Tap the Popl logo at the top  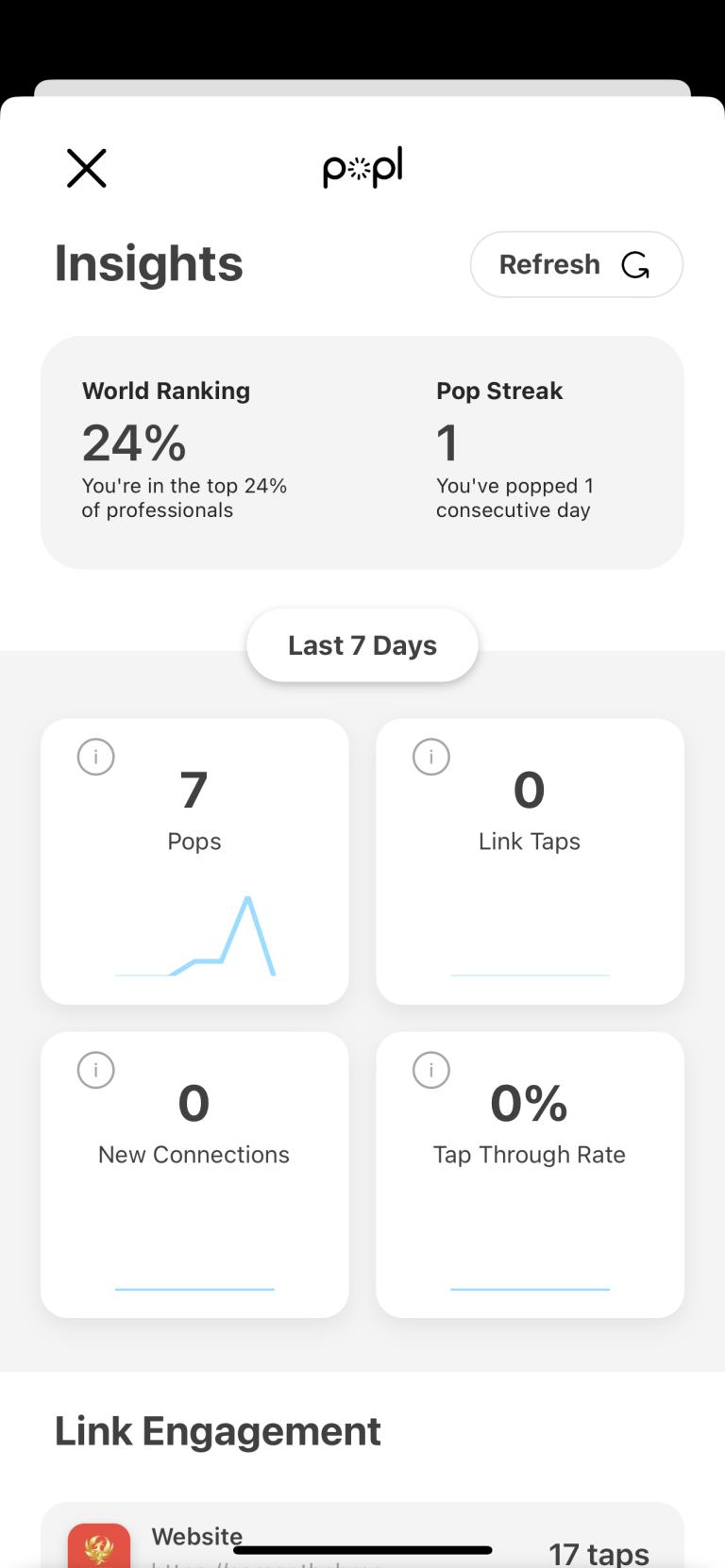(x=362, y=168)
